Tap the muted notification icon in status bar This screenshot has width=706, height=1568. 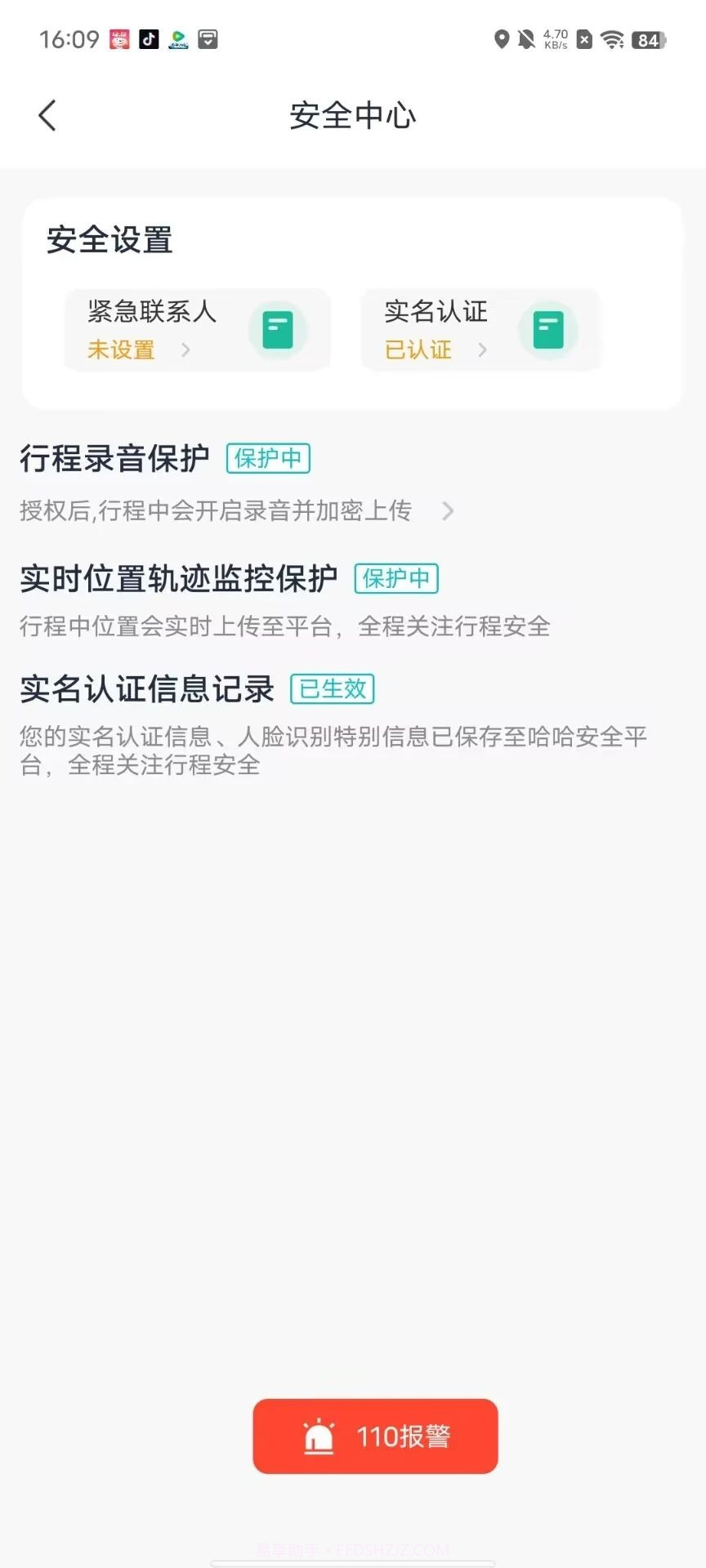(526, 39)
